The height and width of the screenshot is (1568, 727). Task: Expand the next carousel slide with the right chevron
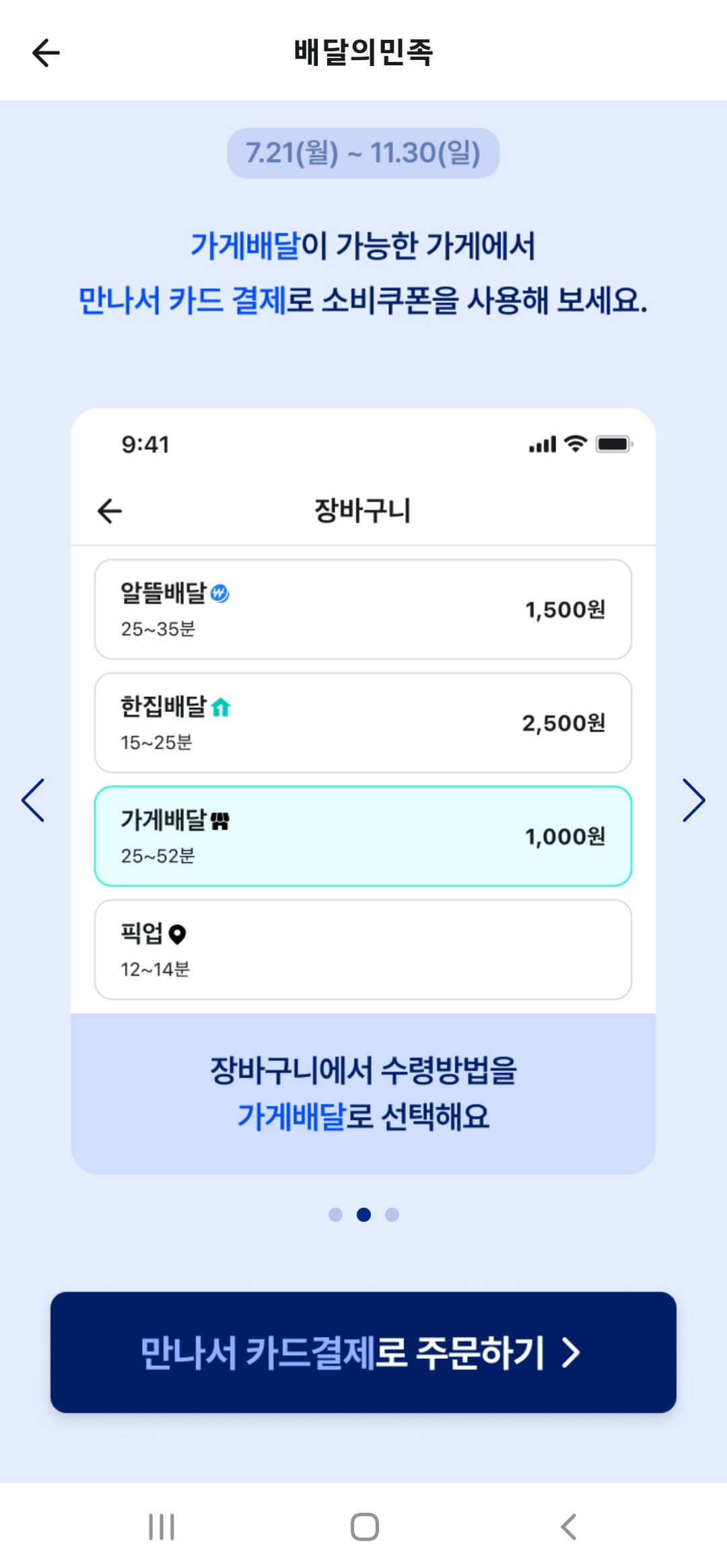click(694, 800)
